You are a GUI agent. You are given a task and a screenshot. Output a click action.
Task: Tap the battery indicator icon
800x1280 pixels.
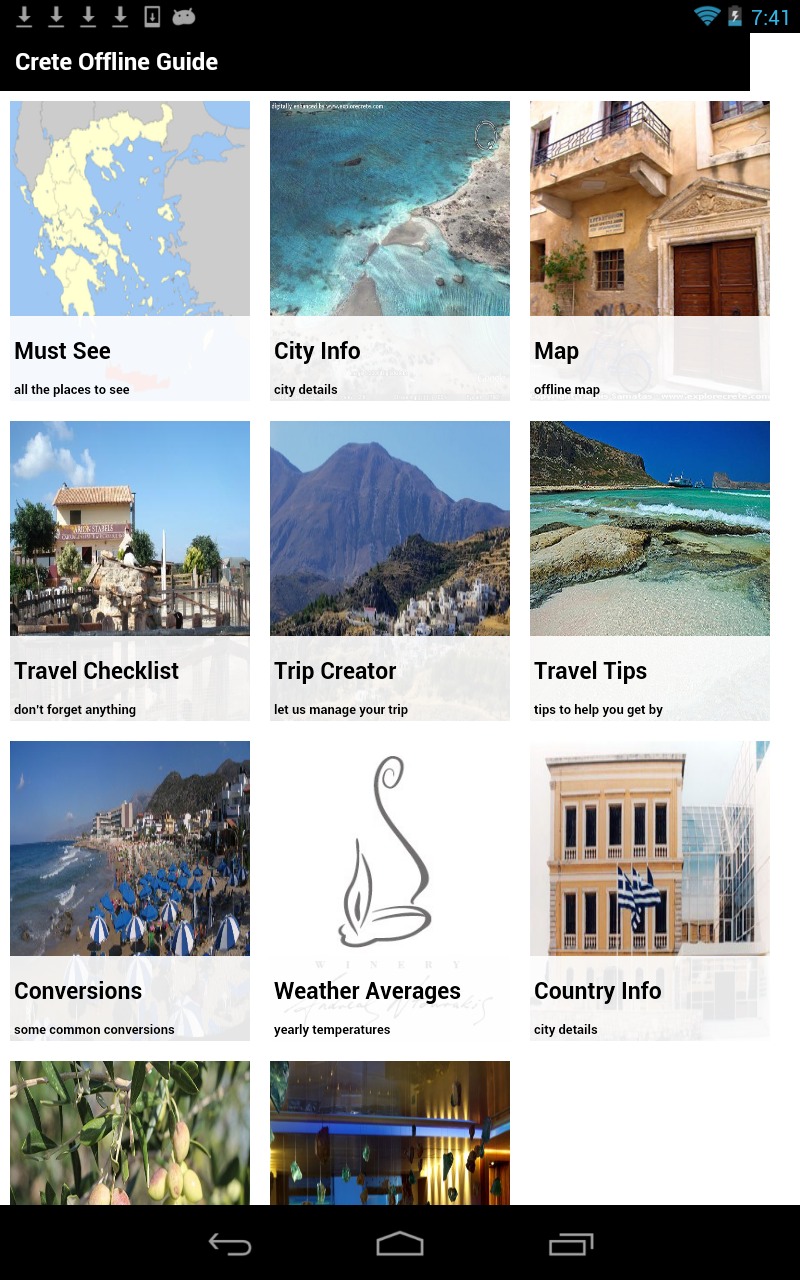tap(736, 16)
